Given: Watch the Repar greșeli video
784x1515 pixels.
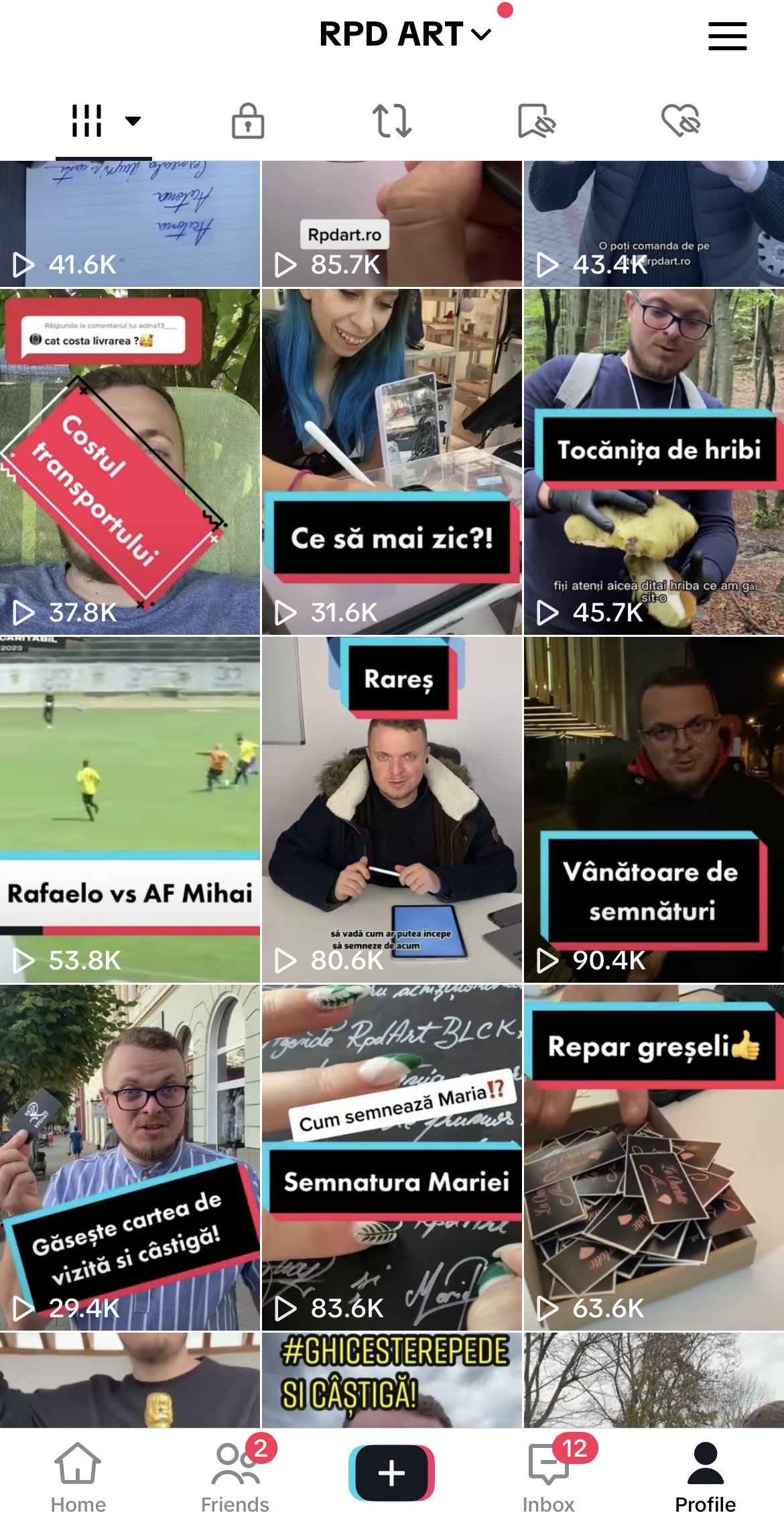Looking at the screenshot, I should [654, 1158].
